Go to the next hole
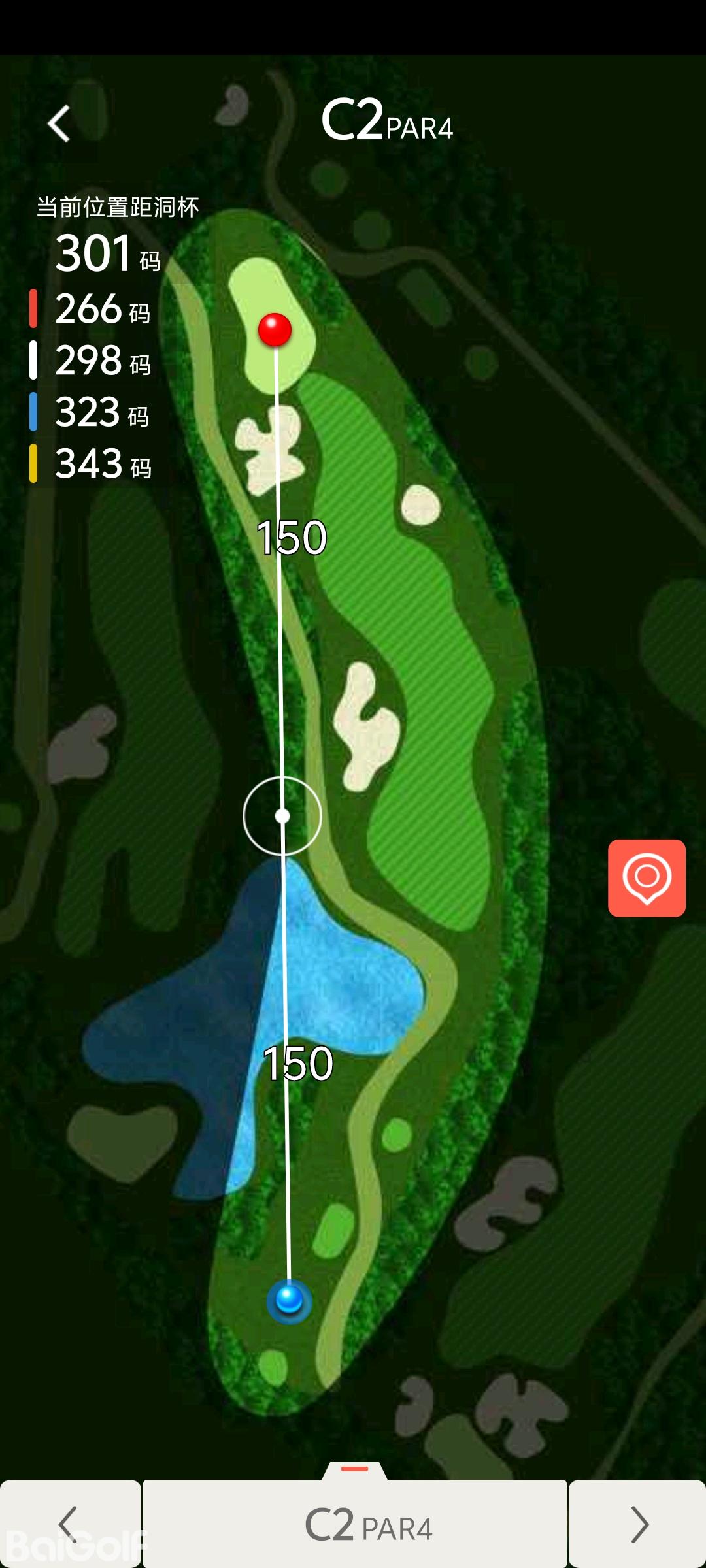The image size is (706, 1568). pyautogui.click(x=637, y=1524)
